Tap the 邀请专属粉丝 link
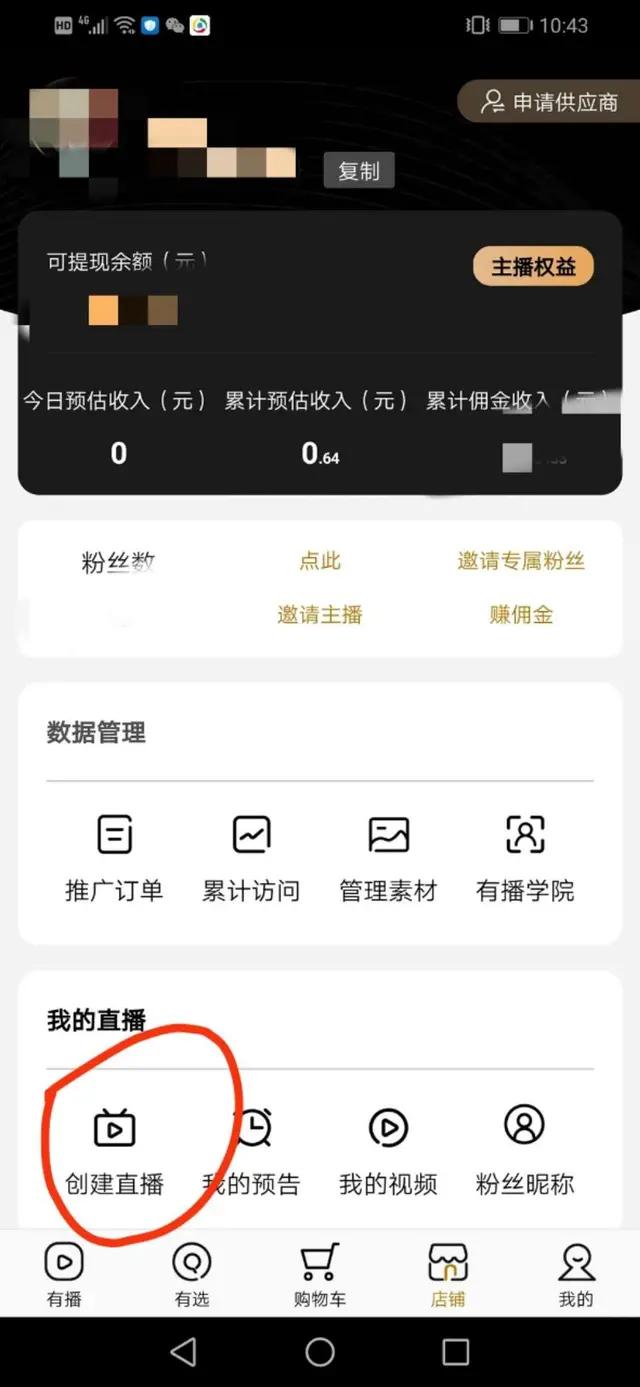Image resolution: width=640 pixels, height=1387 pixels. (x=521, y=561)
